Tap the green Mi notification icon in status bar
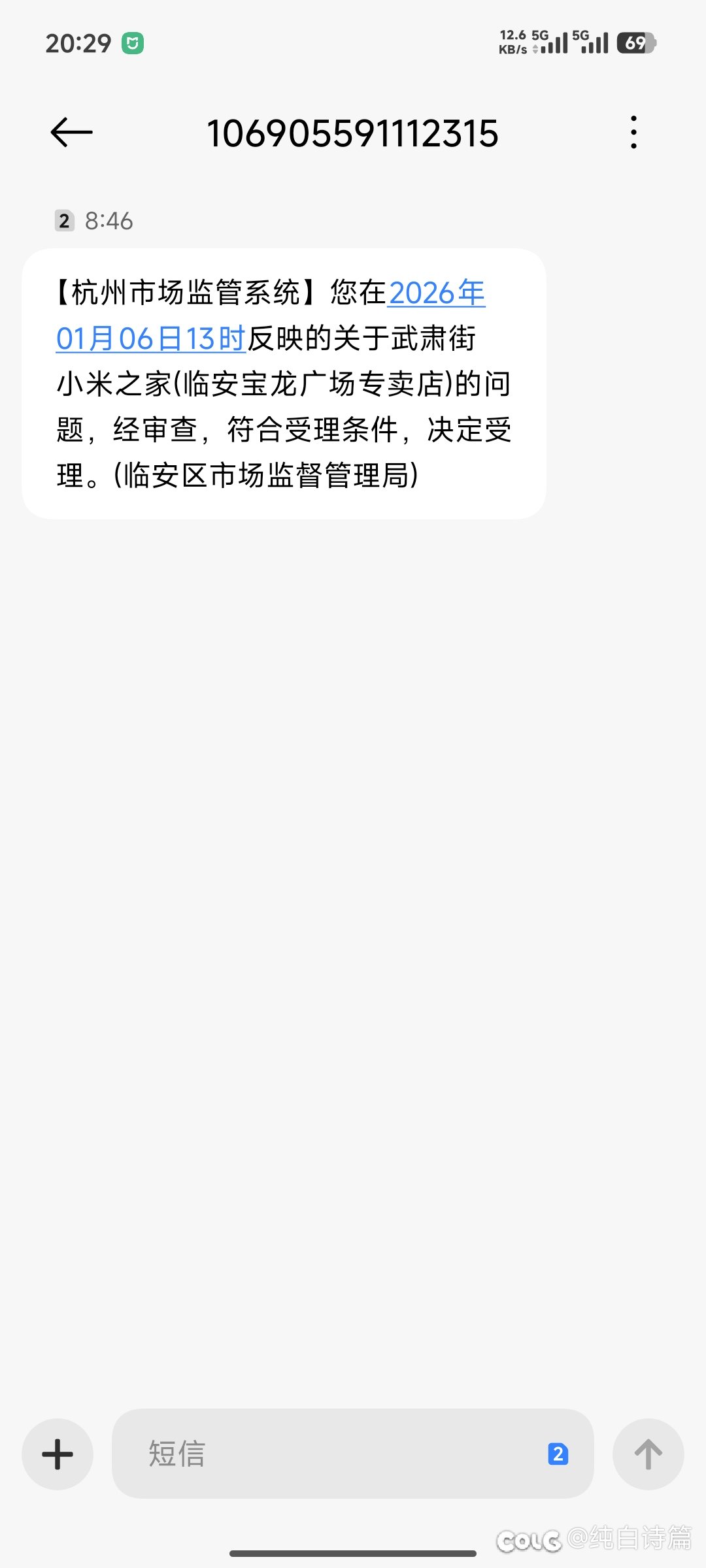 (133, 43)
